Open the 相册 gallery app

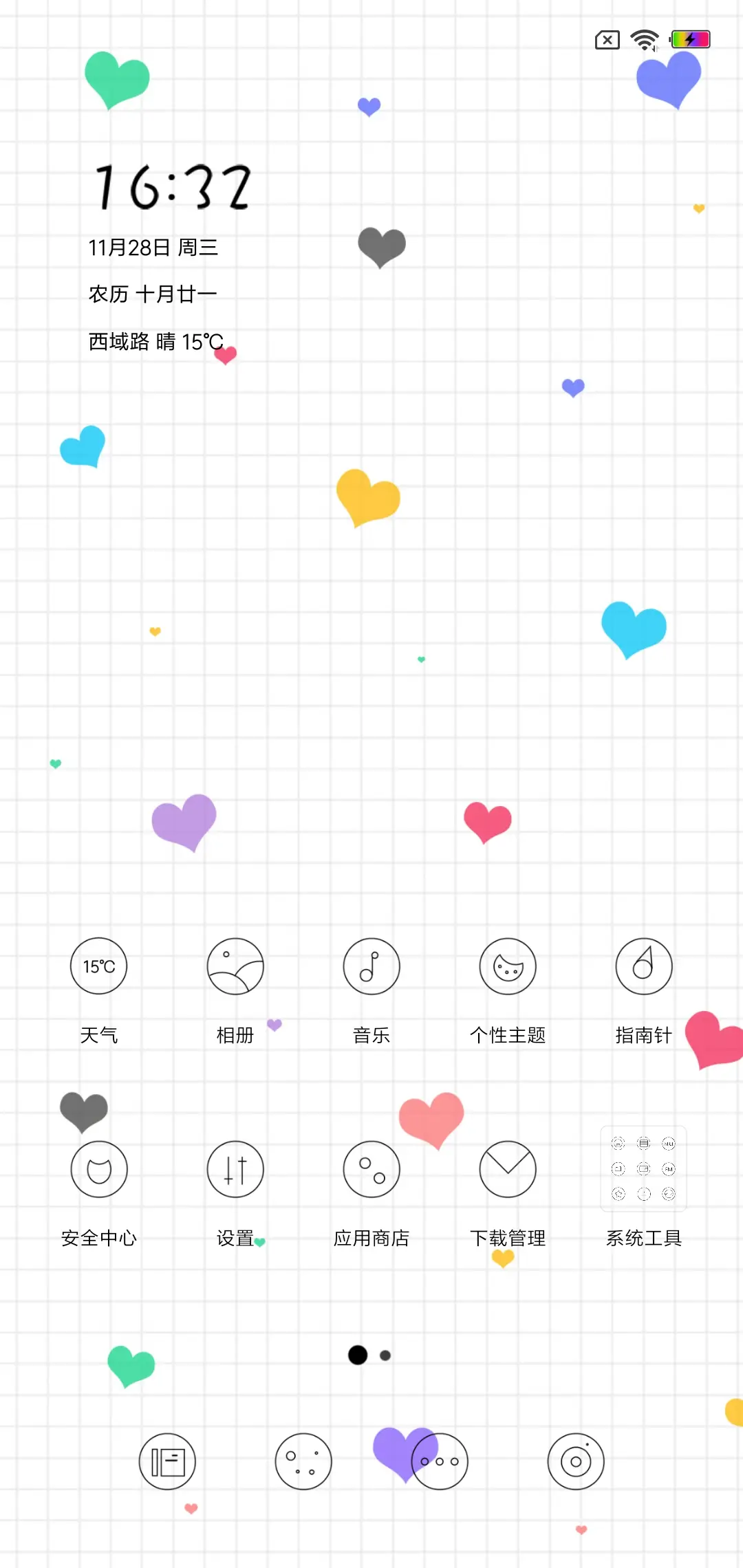[x=235, y=966]
